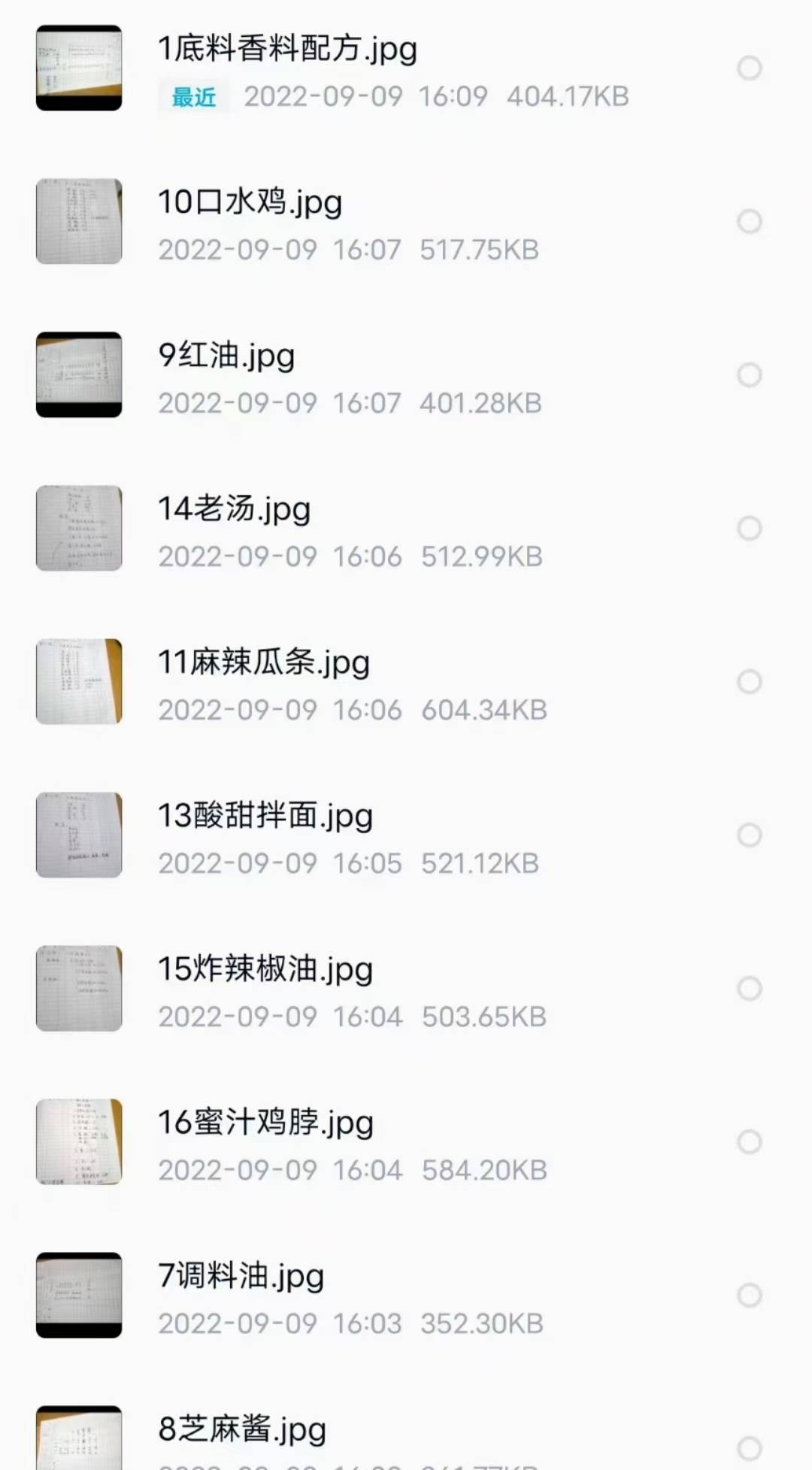Open the thumbnail of 10口水鸡.jpg
The height and width of the screenshot is (1470, 812).
(x=78, y=221)
